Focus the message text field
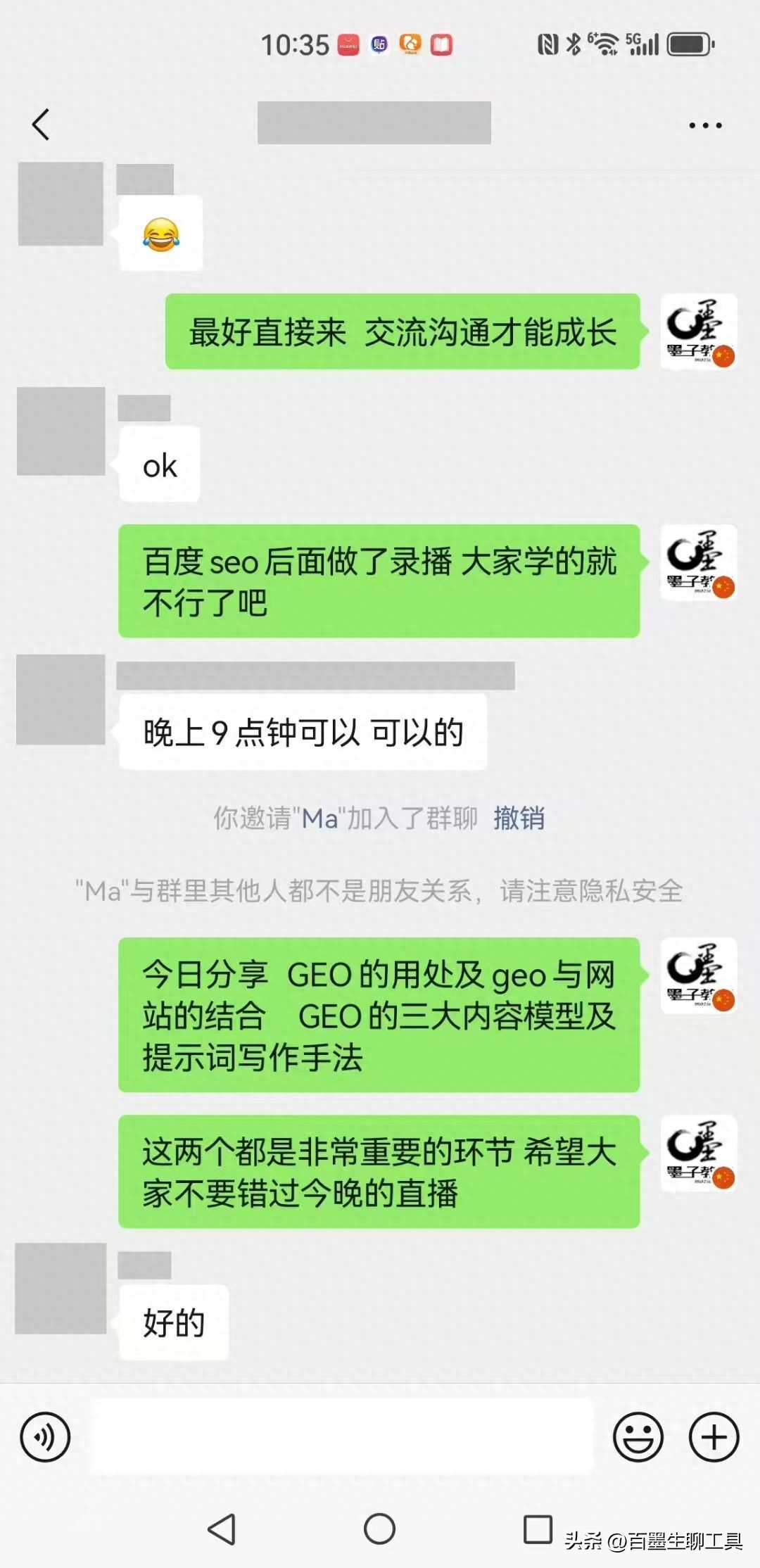Screen dimensions: 760x1568 pos(341,1436)
